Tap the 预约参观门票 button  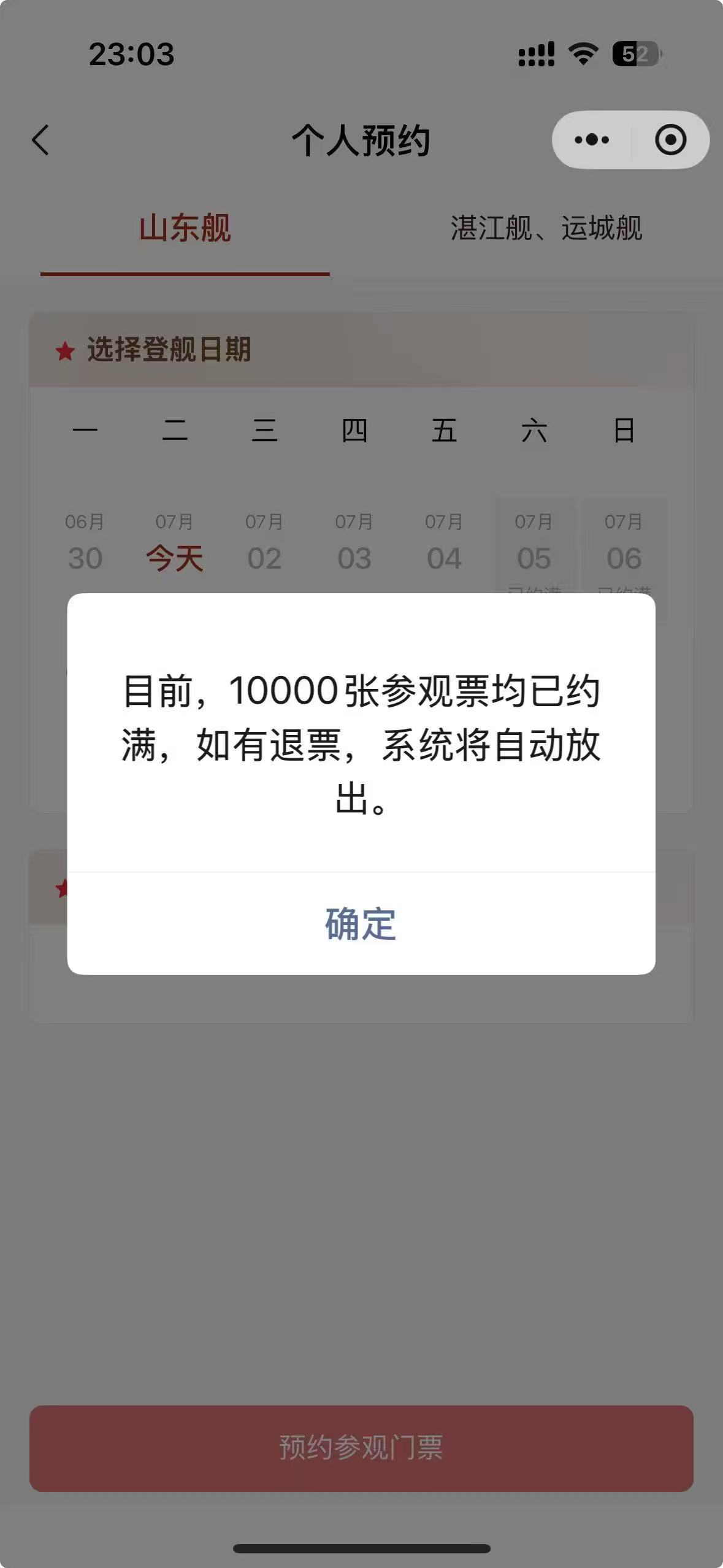[x=361, y=1448]
